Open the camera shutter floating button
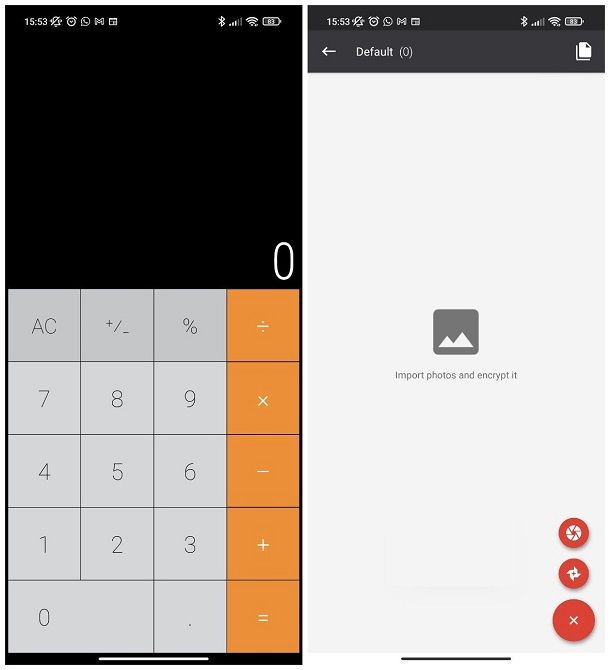This screenshot has height=670, width=610. point(573,533)
